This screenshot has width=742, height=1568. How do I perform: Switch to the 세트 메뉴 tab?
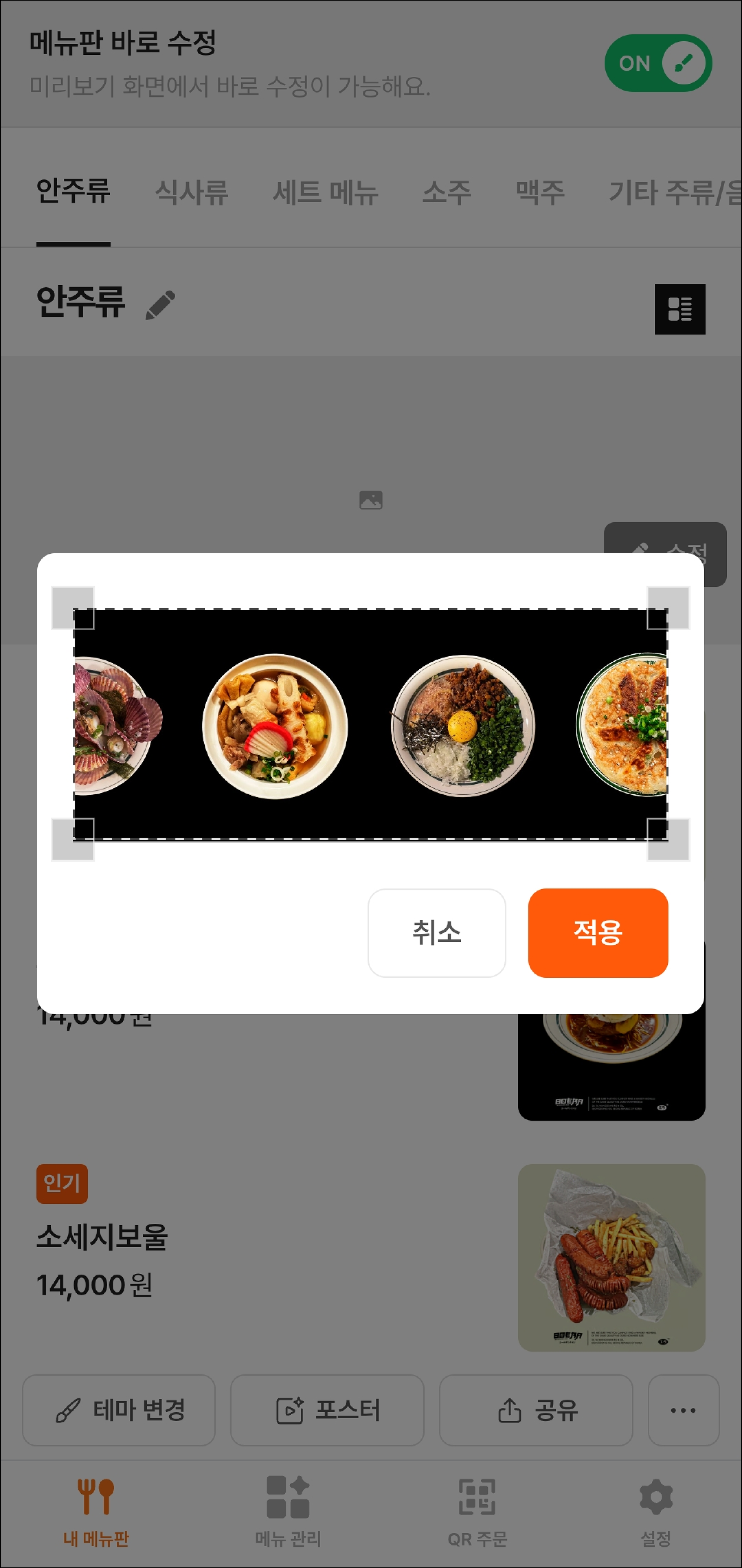(325, 193)
